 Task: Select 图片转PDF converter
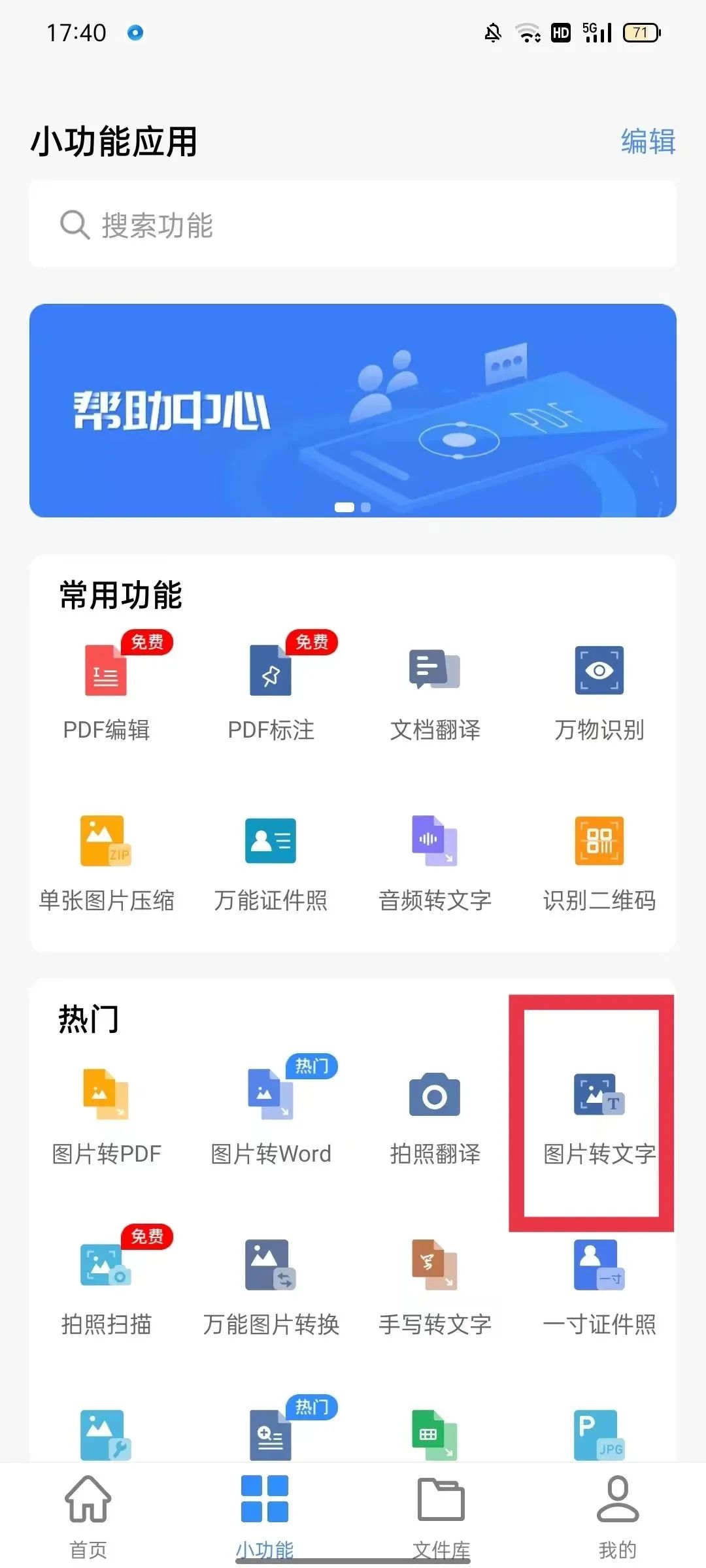pyautogui.click(x=105, y=1111)
